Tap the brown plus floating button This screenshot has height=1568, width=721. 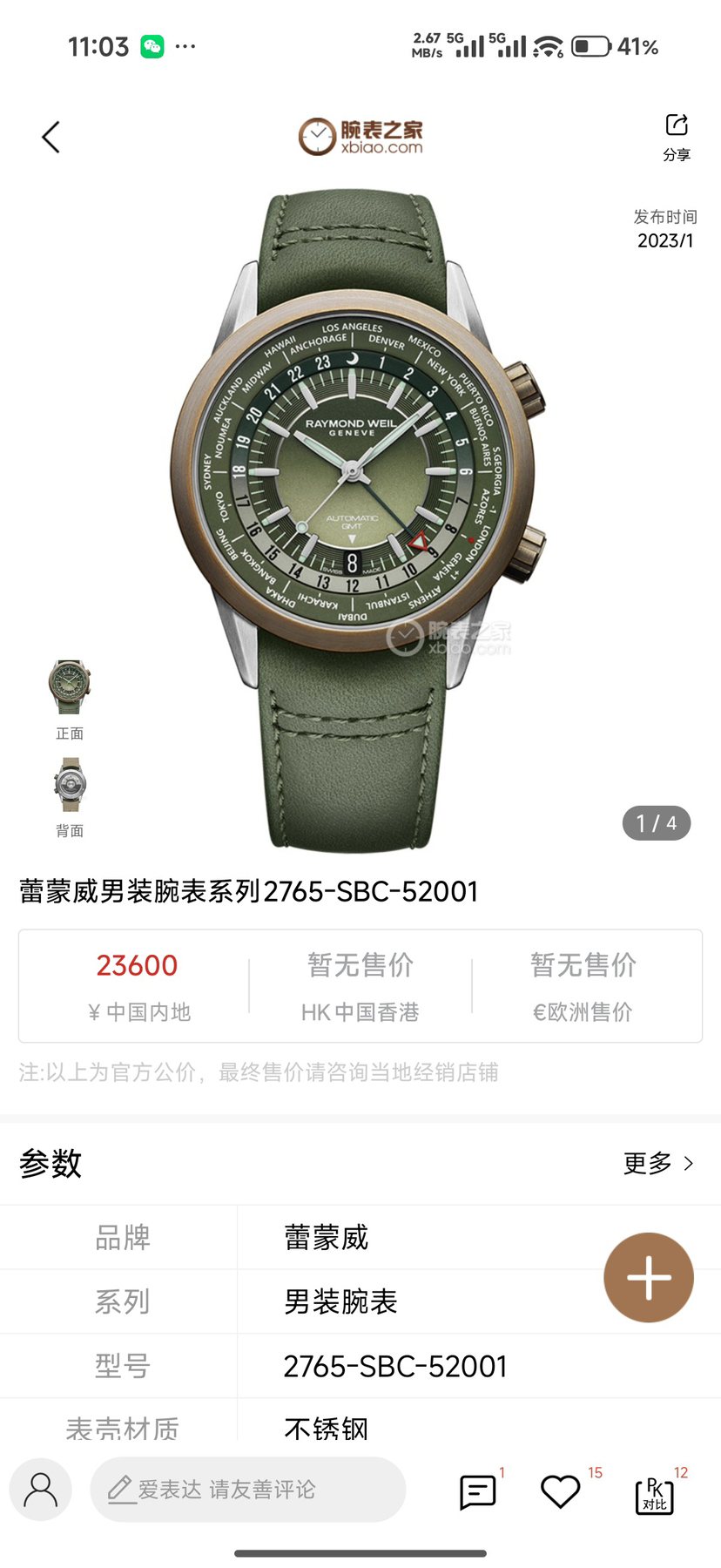649,1278
